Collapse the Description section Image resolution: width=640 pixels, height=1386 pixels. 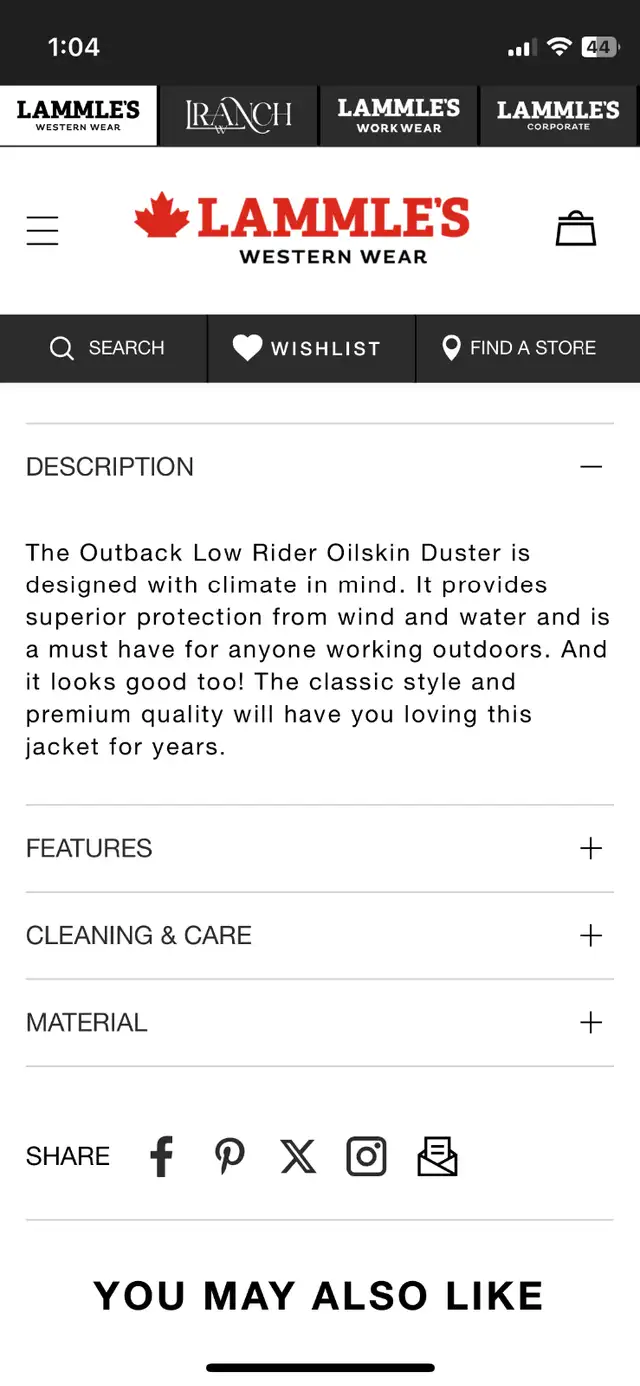(320, 467)
